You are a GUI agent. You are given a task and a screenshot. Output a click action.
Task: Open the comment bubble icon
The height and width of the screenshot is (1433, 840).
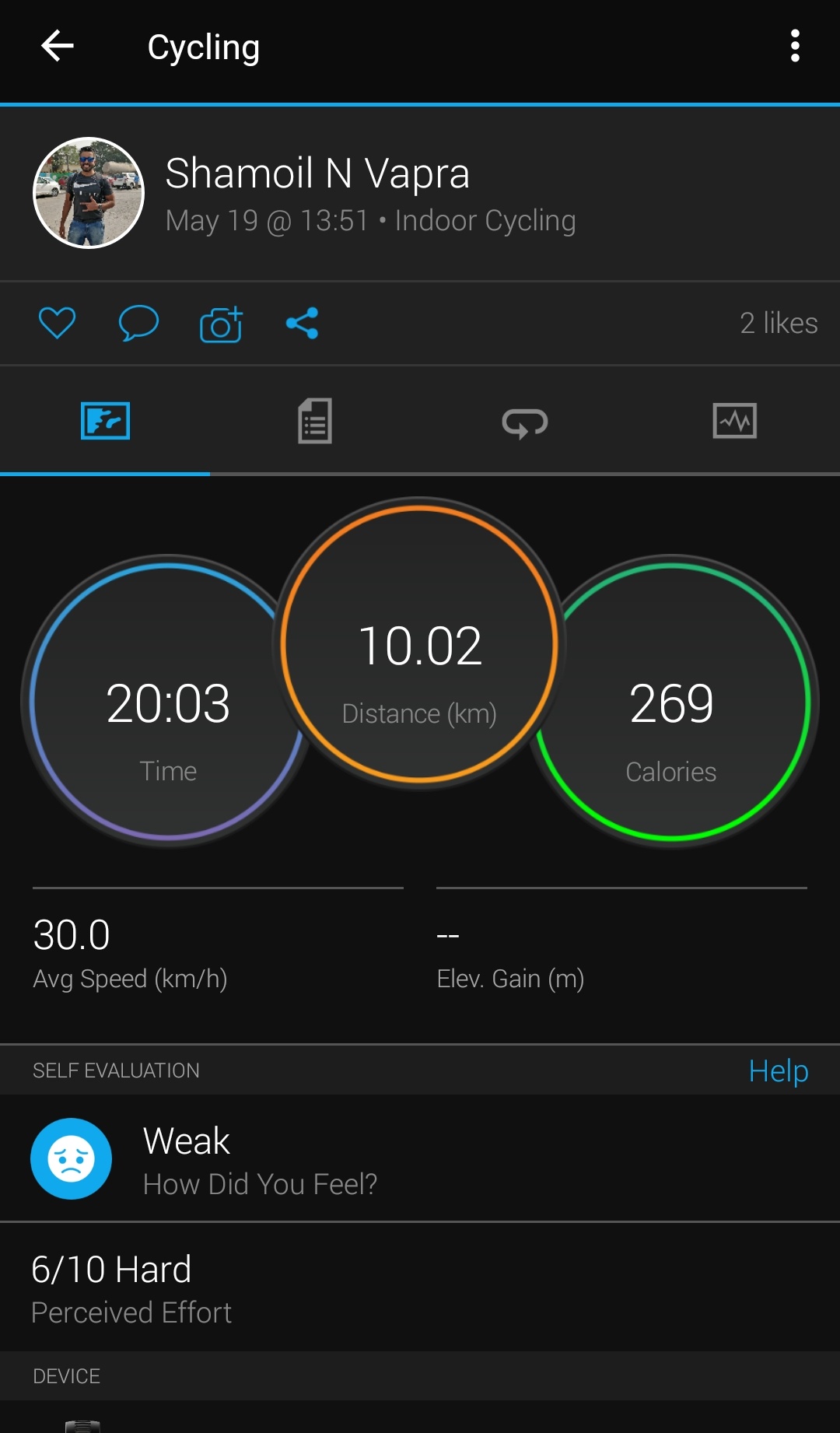[x=138, y=323]
